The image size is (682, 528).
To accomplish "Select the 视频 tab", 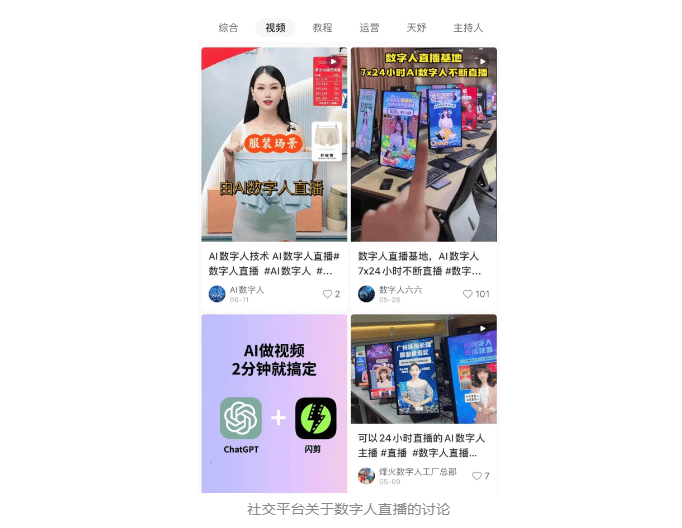I will click(275, 28).
